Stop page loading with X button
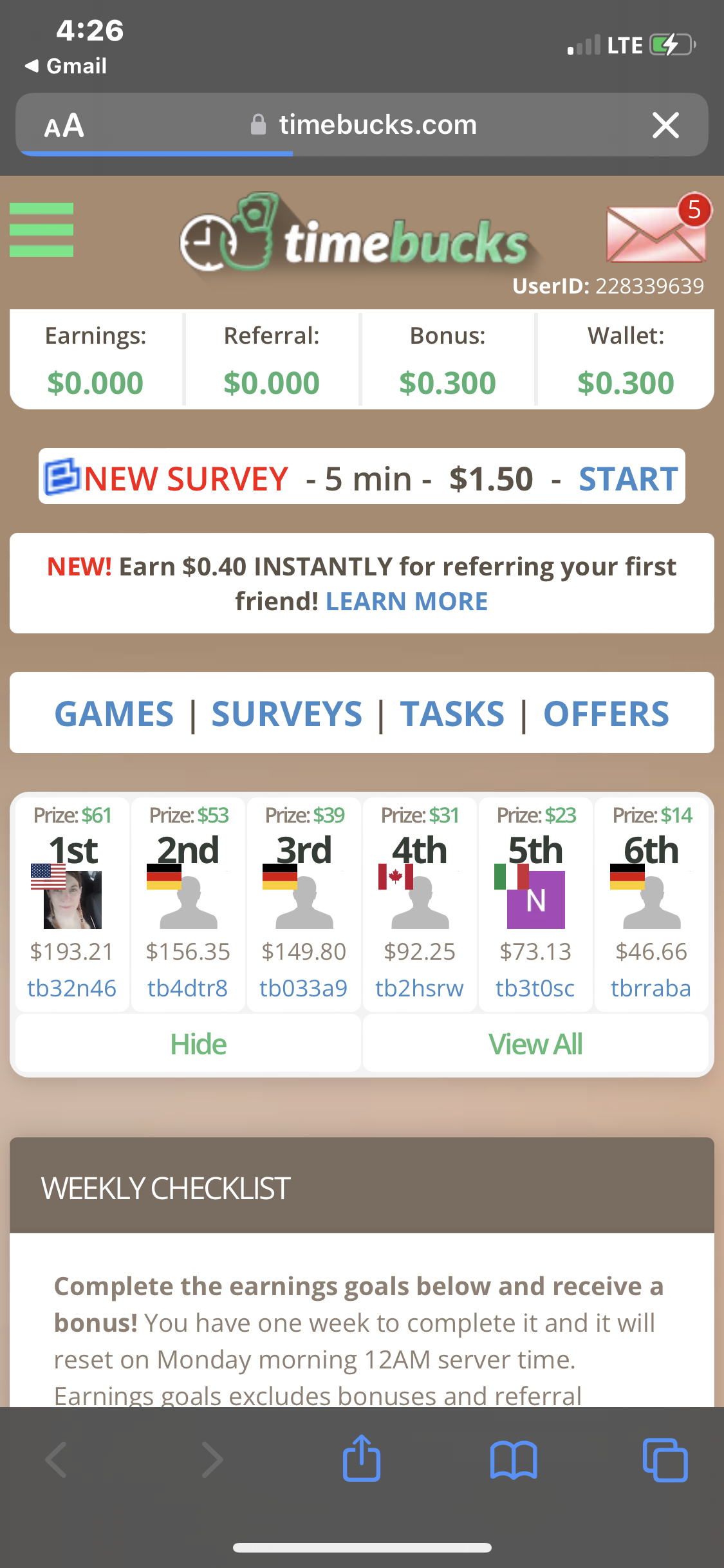724x1568 pixels. tap(665, 125)
